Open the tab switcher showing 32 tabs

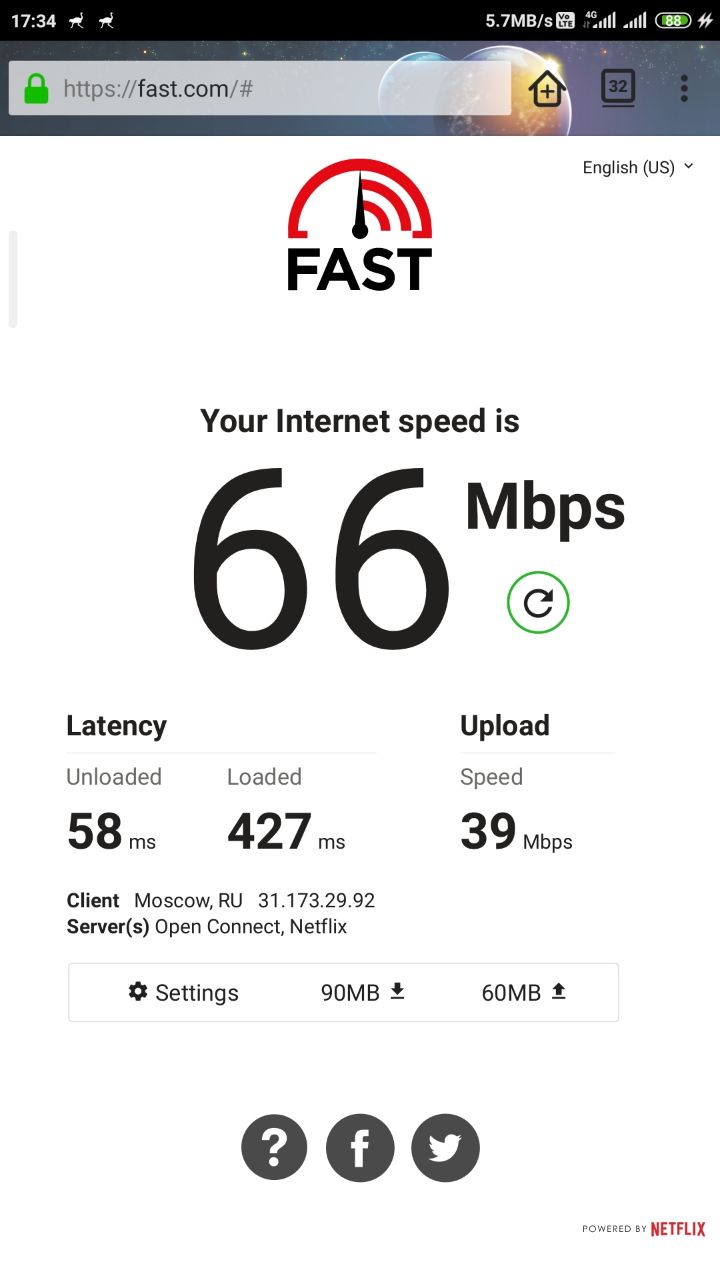pyautogui.click(x=618, y=88)
